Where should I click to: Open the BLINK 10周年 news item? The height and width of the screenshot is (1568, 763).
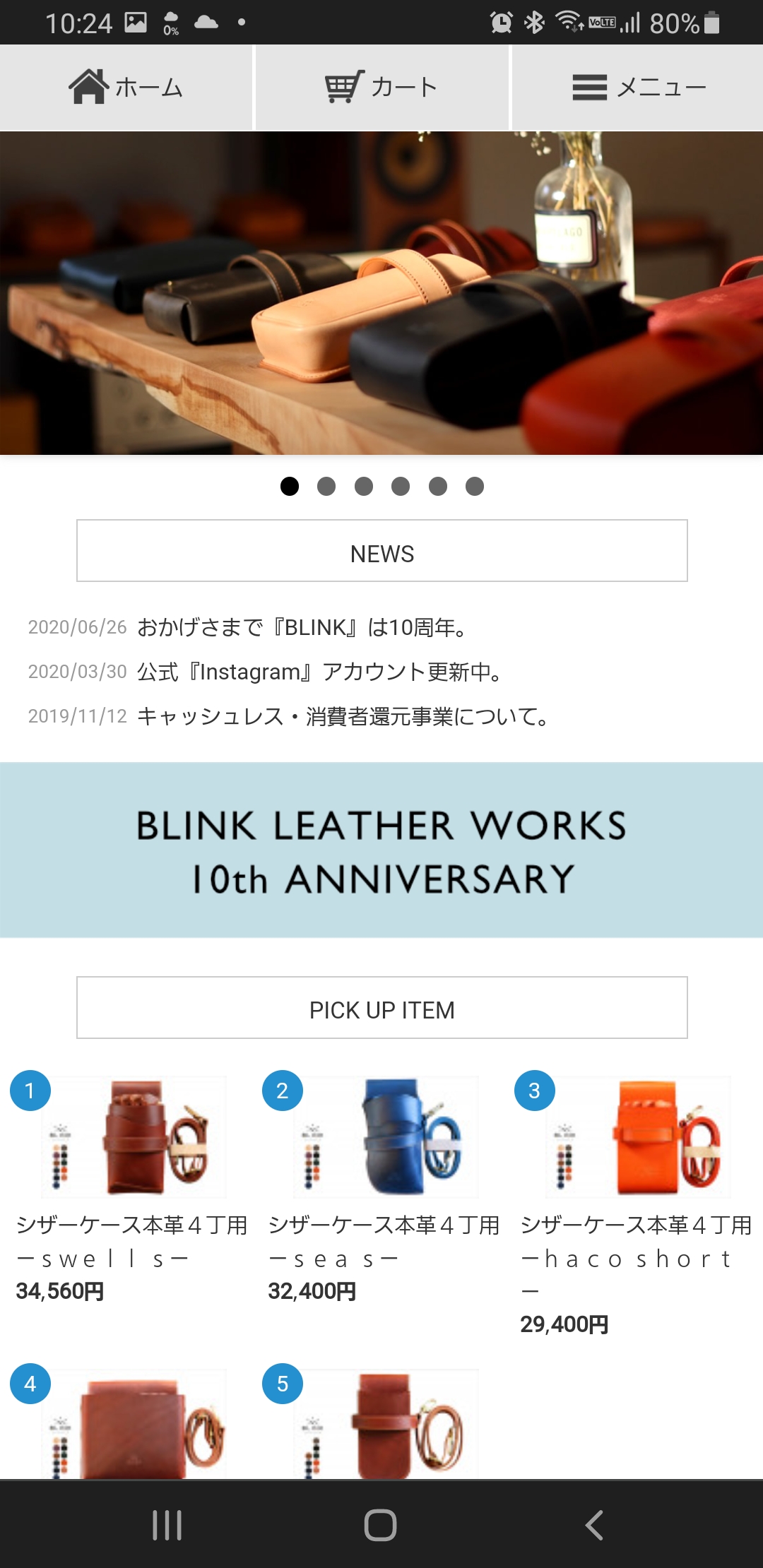[302, 627]
